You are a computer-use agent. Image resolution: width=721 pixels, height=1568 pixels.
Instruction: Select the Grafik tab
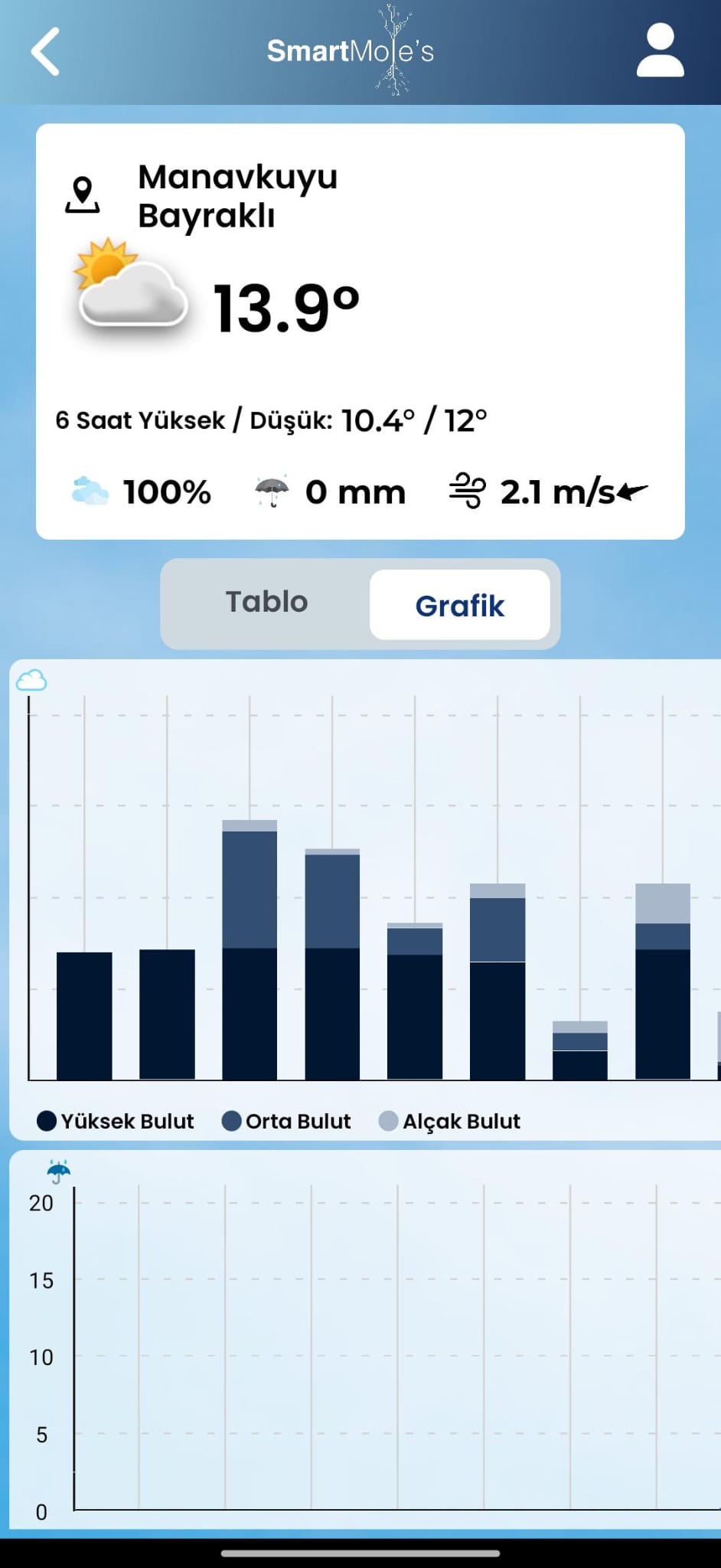click(459, 605)
